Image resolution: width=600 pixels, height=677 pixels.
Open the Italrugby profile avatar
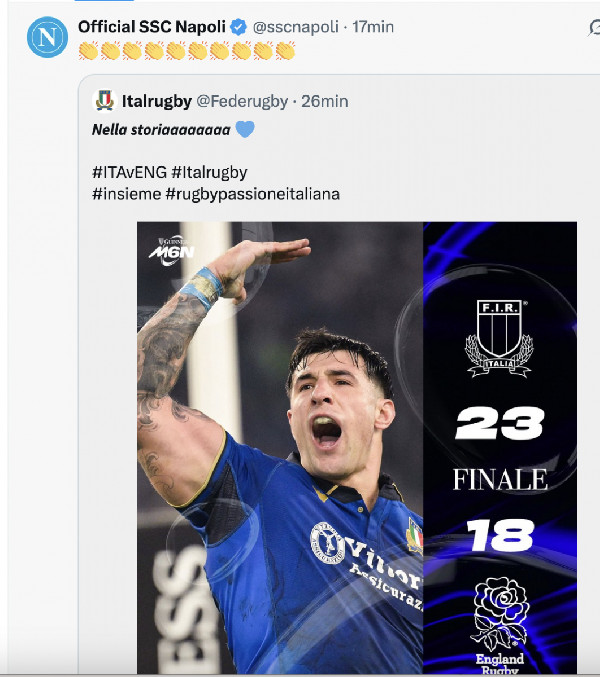coord(104,100)
